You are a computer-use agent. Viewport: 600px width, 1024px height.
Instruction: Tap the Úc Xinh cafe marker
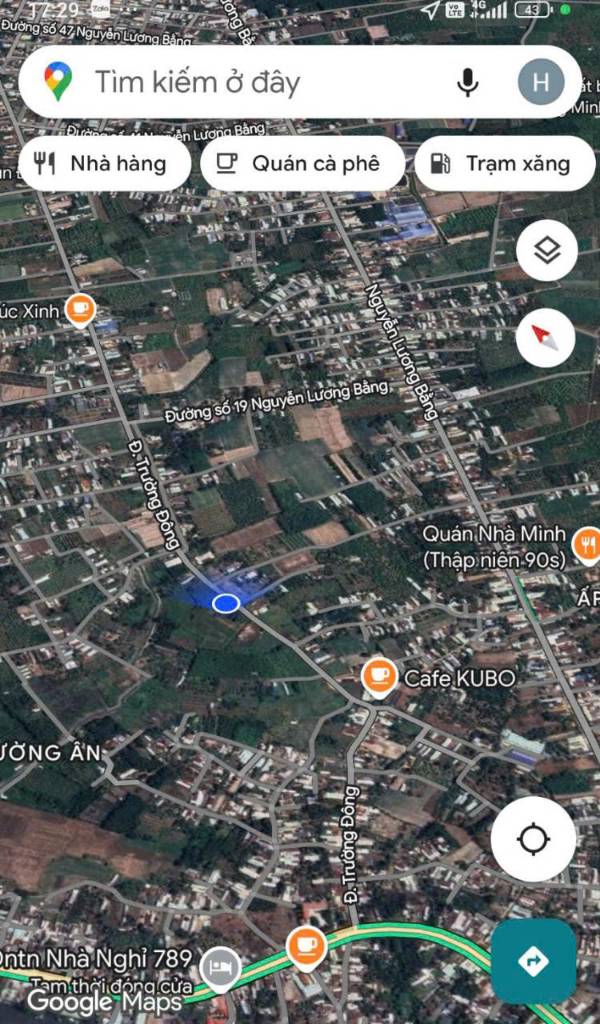[80, 309]
